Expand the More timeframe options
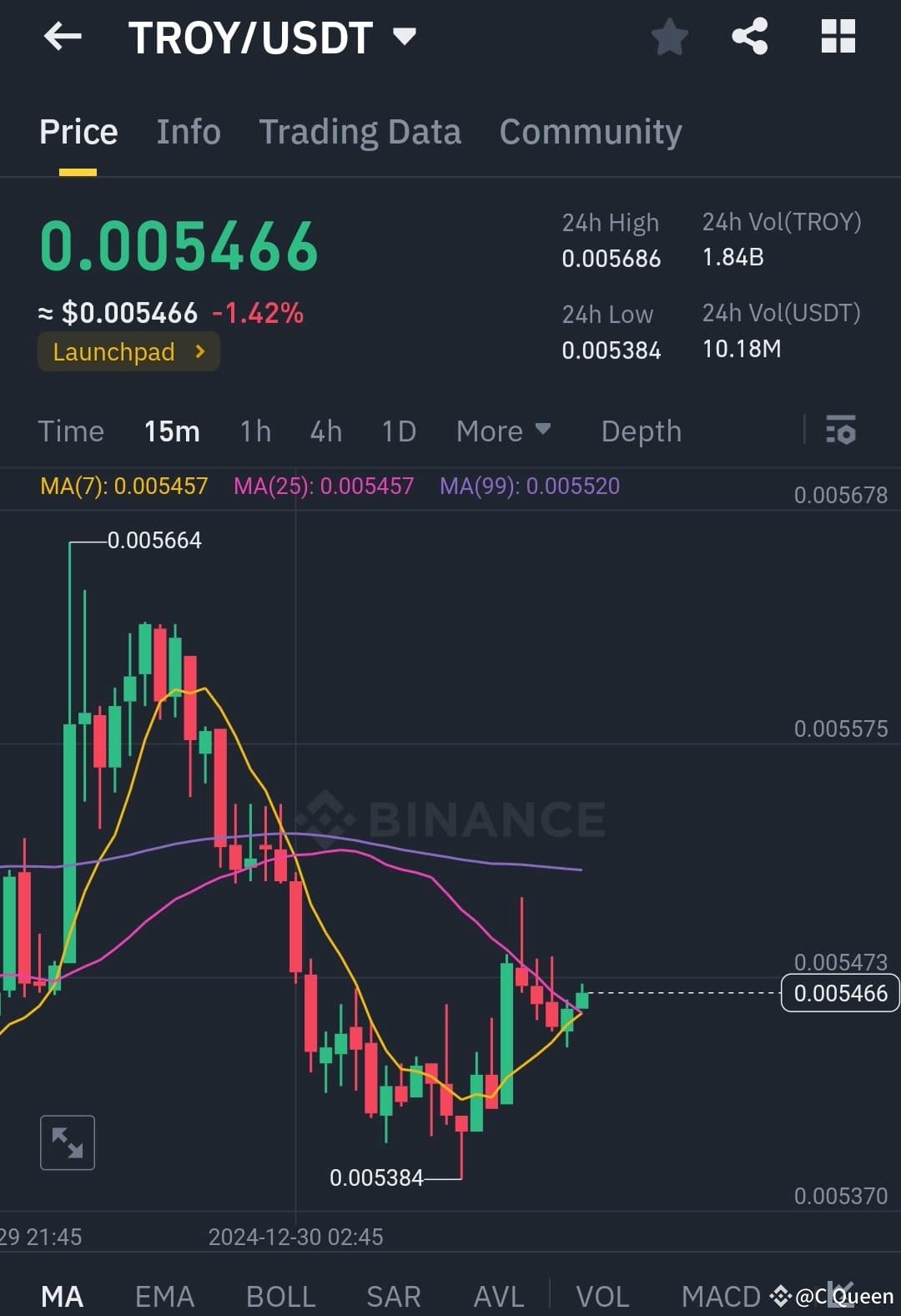This screenshot has height=1316, width=901. point(503,431)
